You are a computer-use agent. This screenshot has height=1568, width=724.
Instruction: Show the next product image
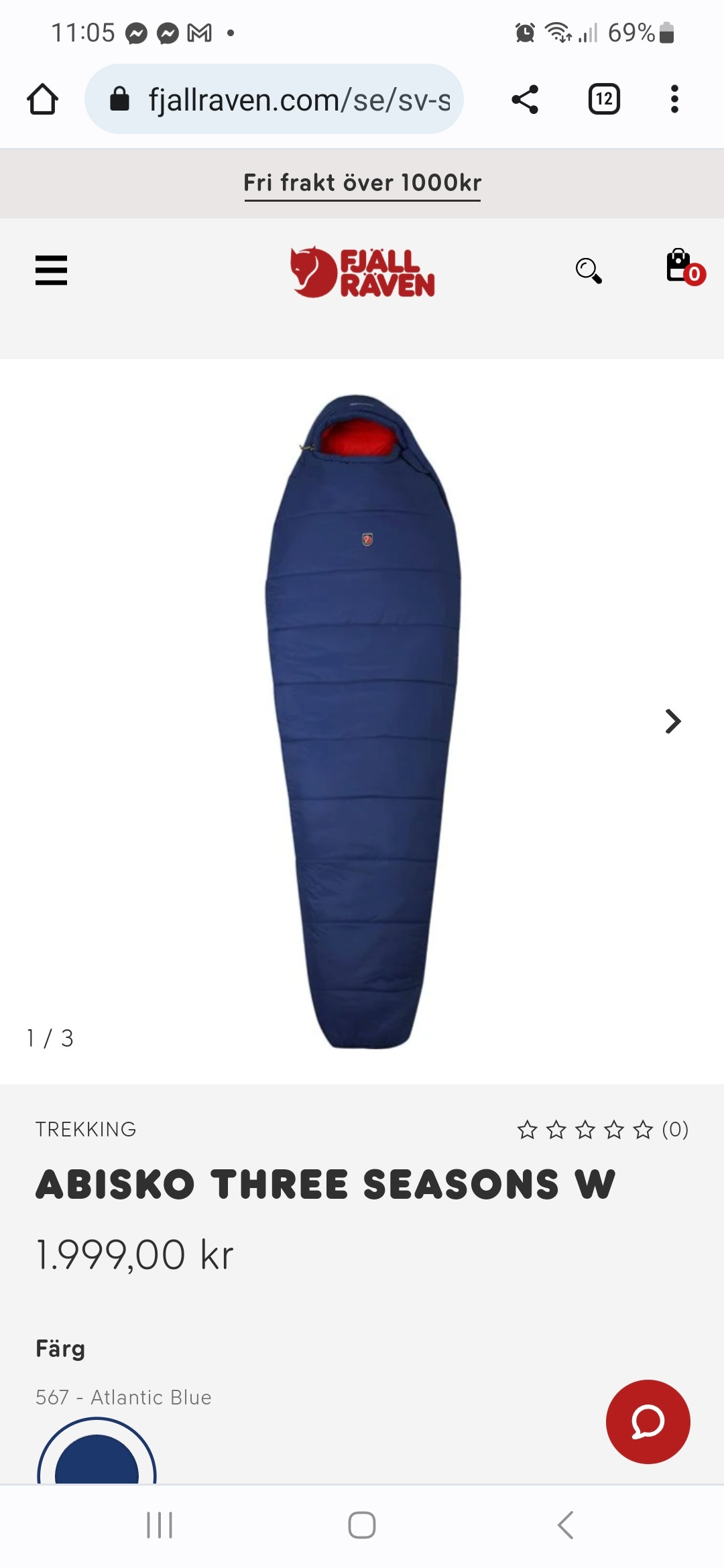pyautogui.click(x=671, y=722)
